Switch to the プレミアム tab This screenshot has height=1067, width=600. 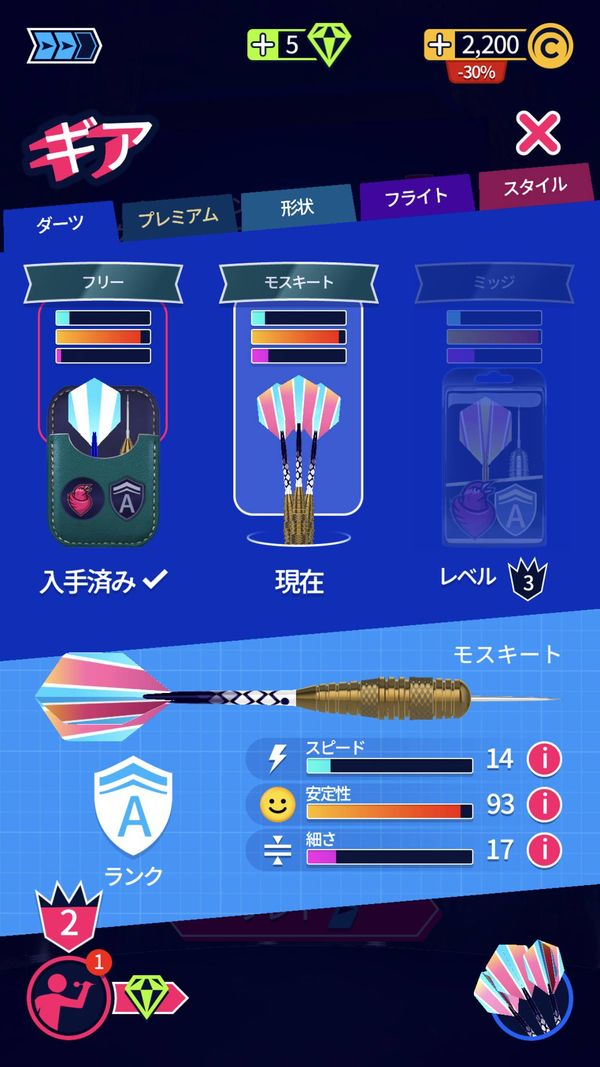point(179,217)
